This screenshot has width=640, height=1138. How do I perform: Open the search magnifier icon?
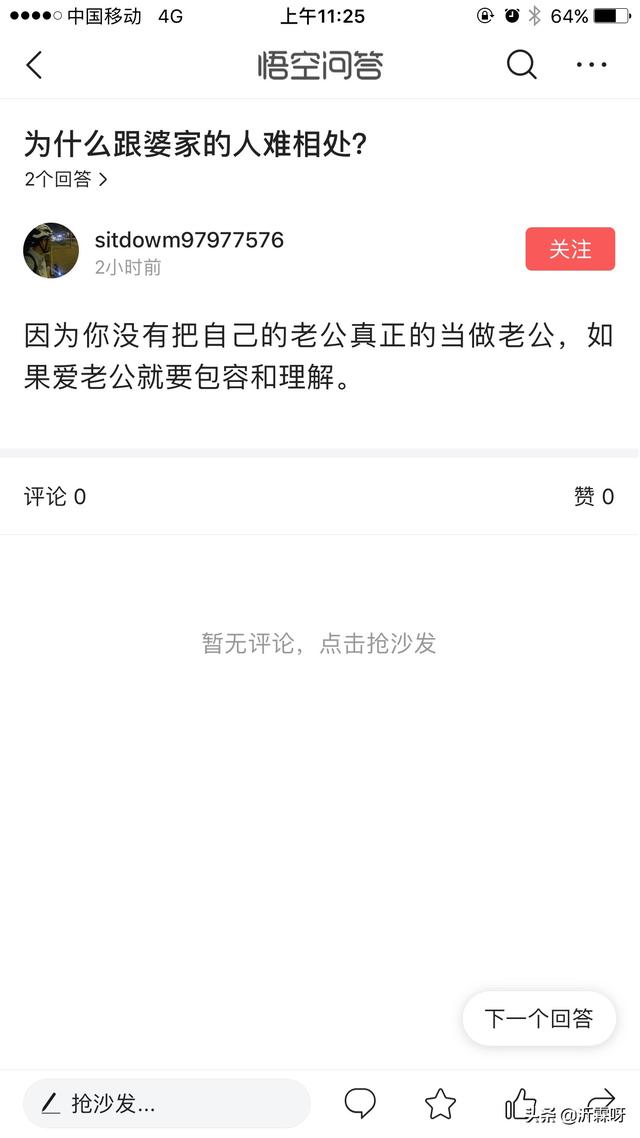point(521,65)
